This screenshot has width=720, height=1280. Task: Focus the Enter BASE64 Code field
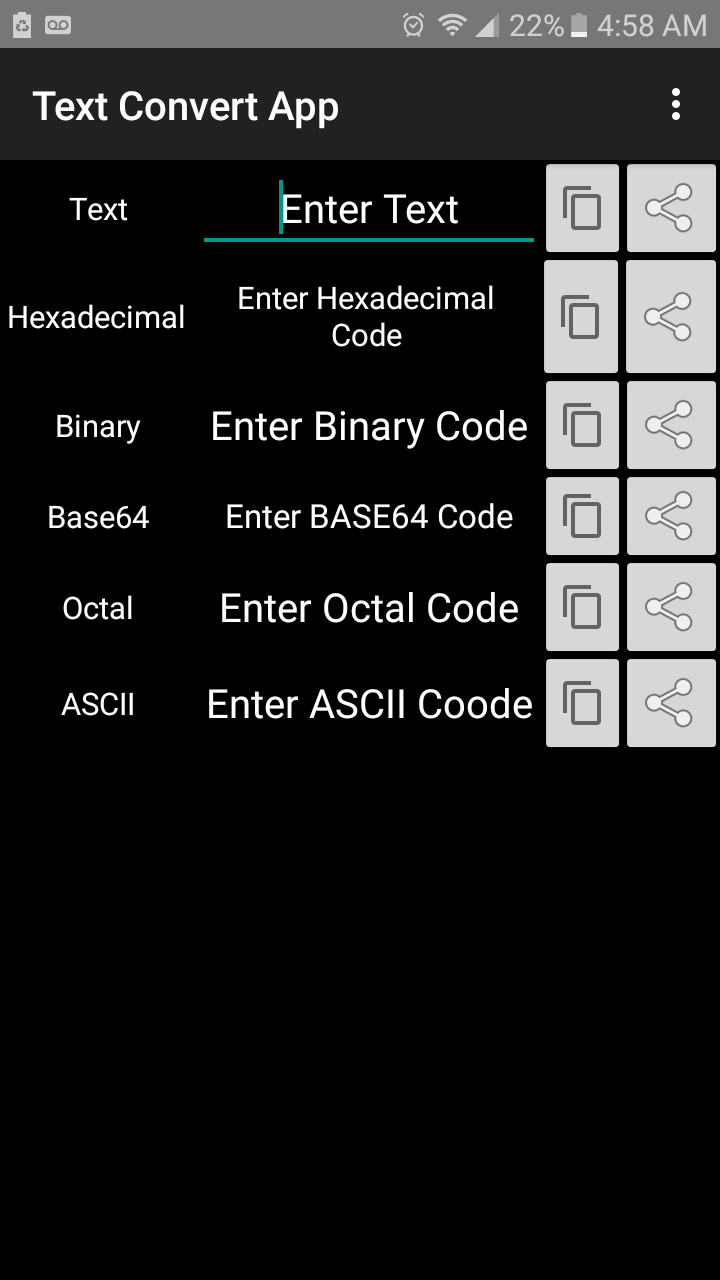[x=369, y=517]
